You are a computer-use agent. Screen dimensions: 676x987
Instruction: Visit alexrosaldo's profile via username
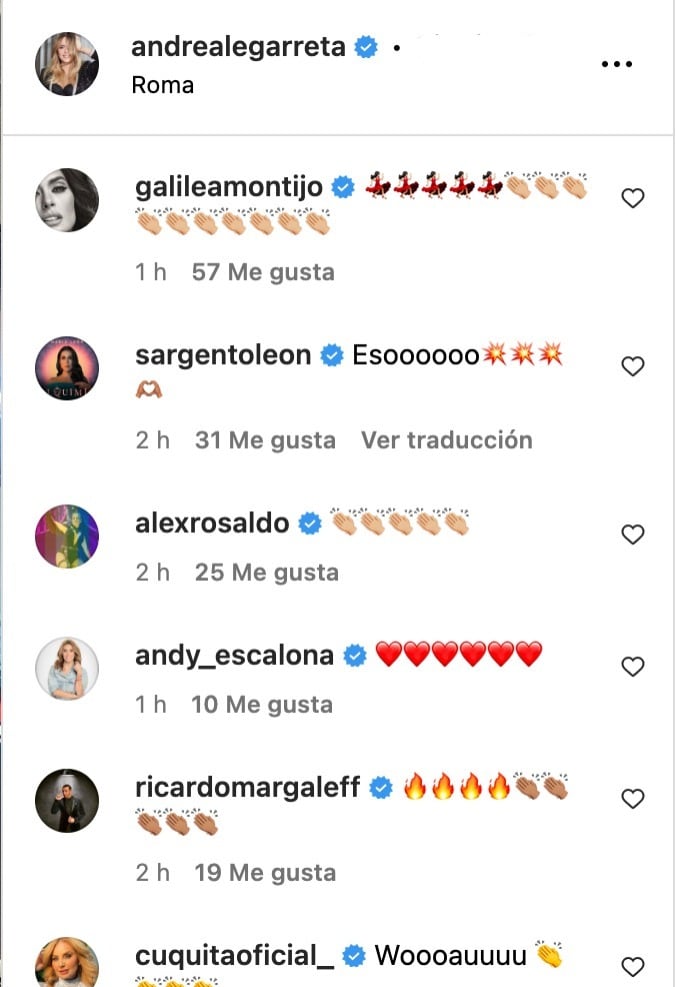(211, 523)
